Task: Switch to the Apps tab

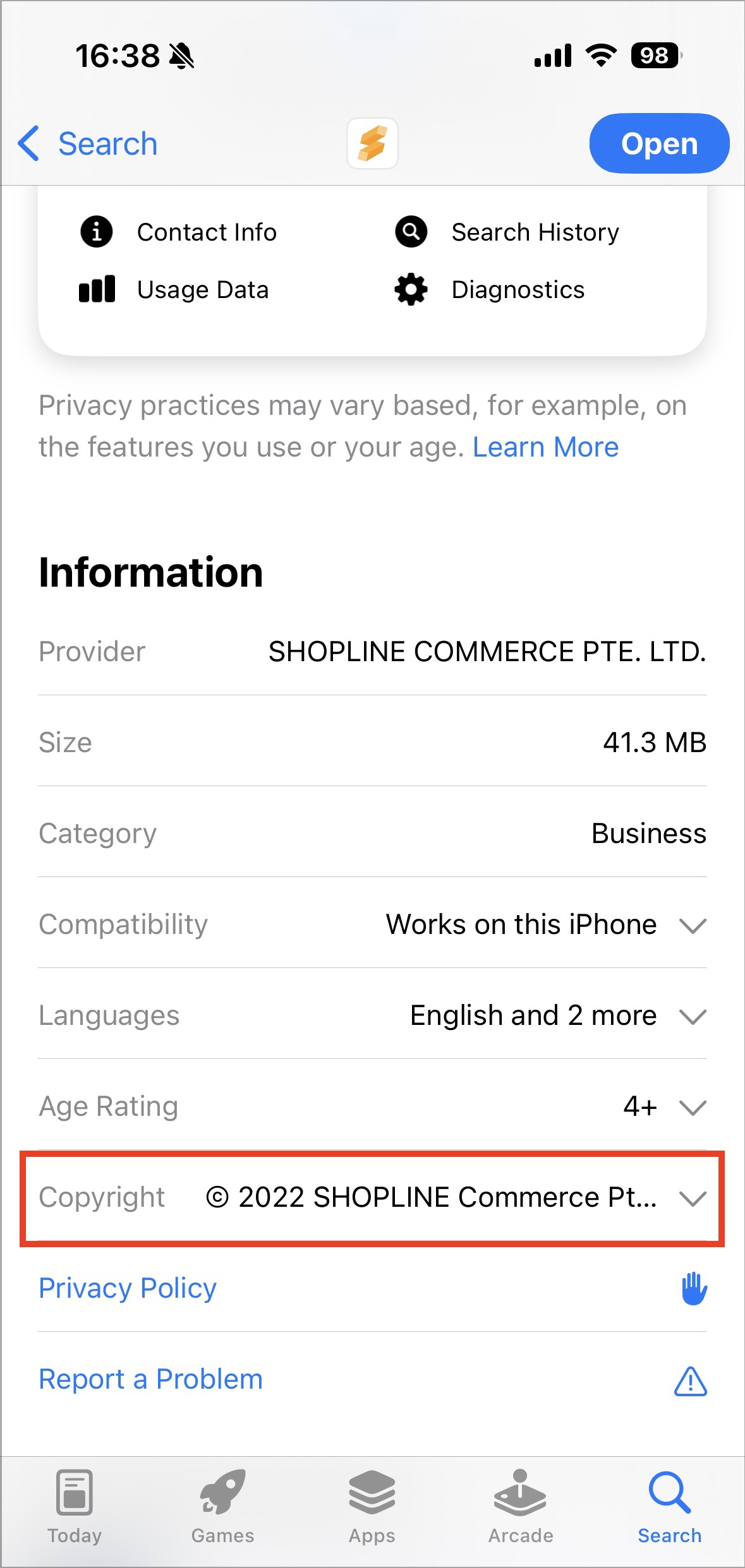Action: click(372, 1507)
